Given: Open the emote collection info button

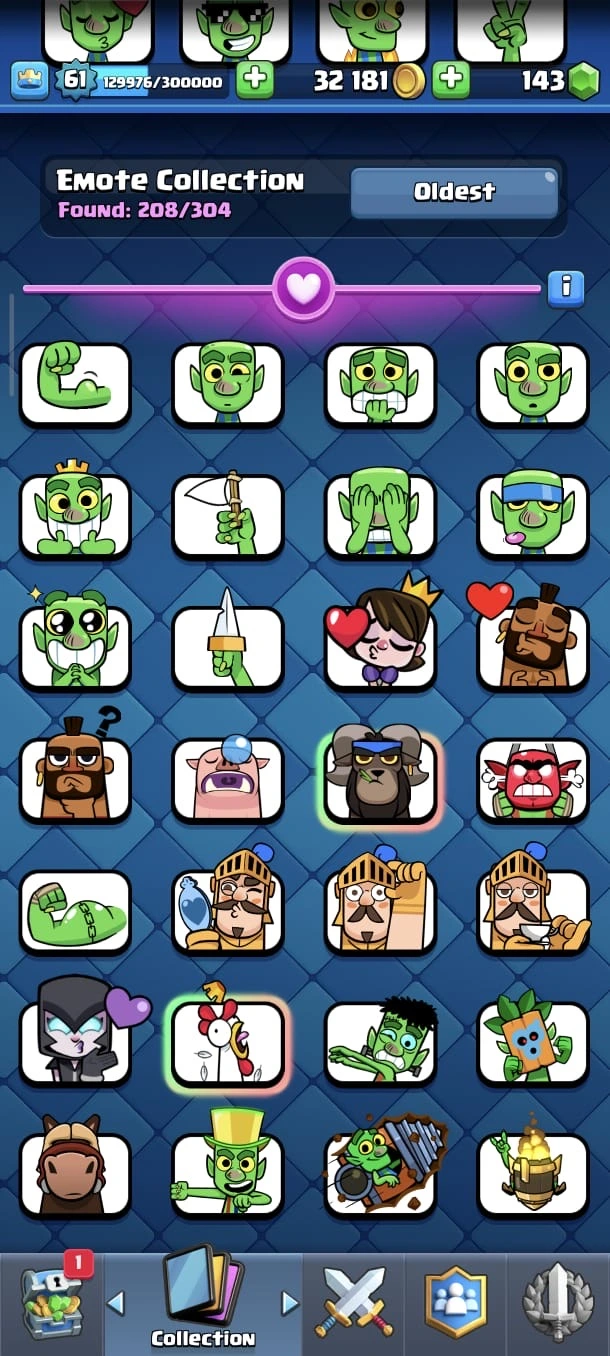Looking at the screenshot, I should 565,288.
